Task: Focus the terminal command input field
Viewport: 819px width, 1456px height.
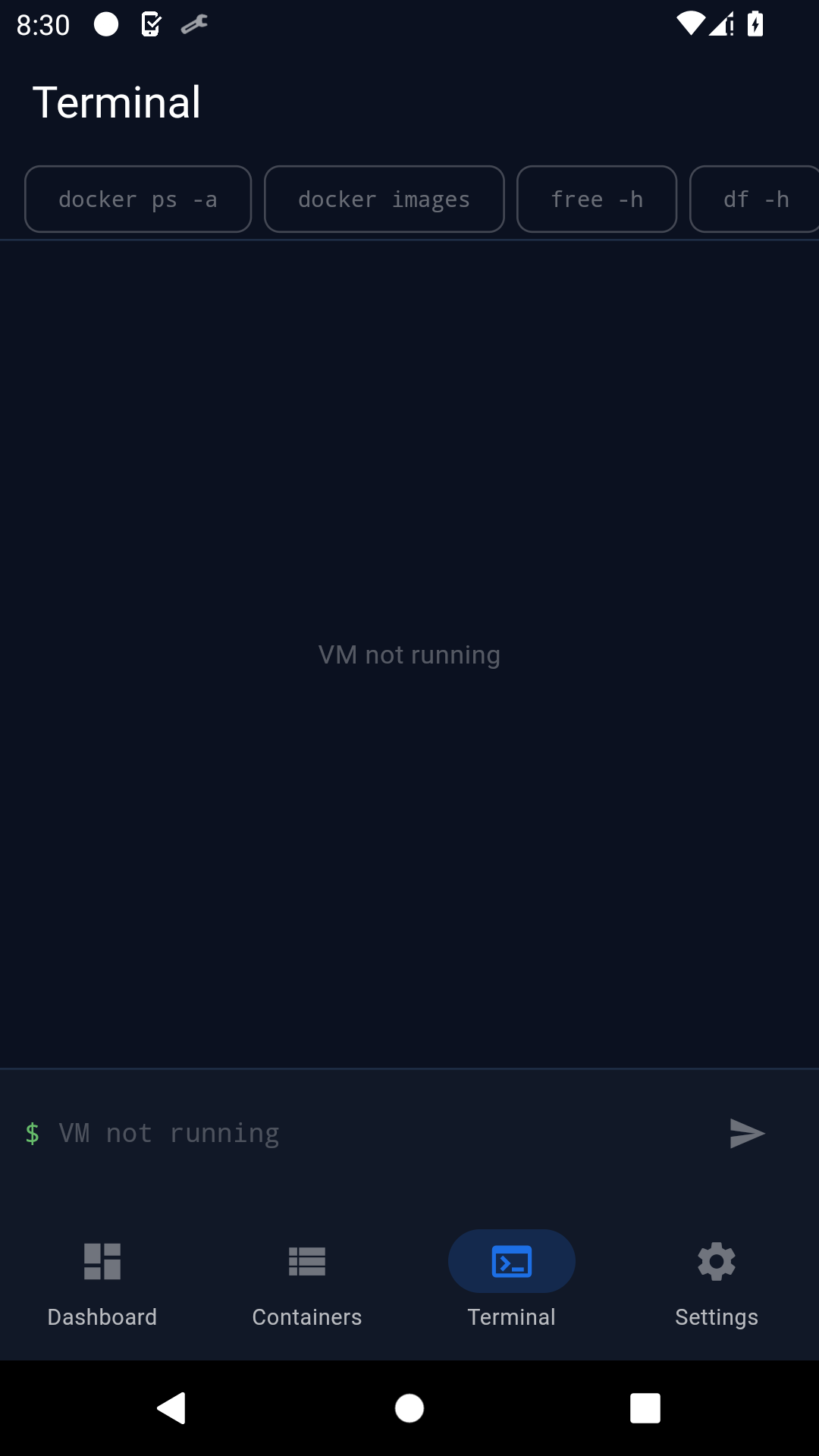Action: point(372,1133)
